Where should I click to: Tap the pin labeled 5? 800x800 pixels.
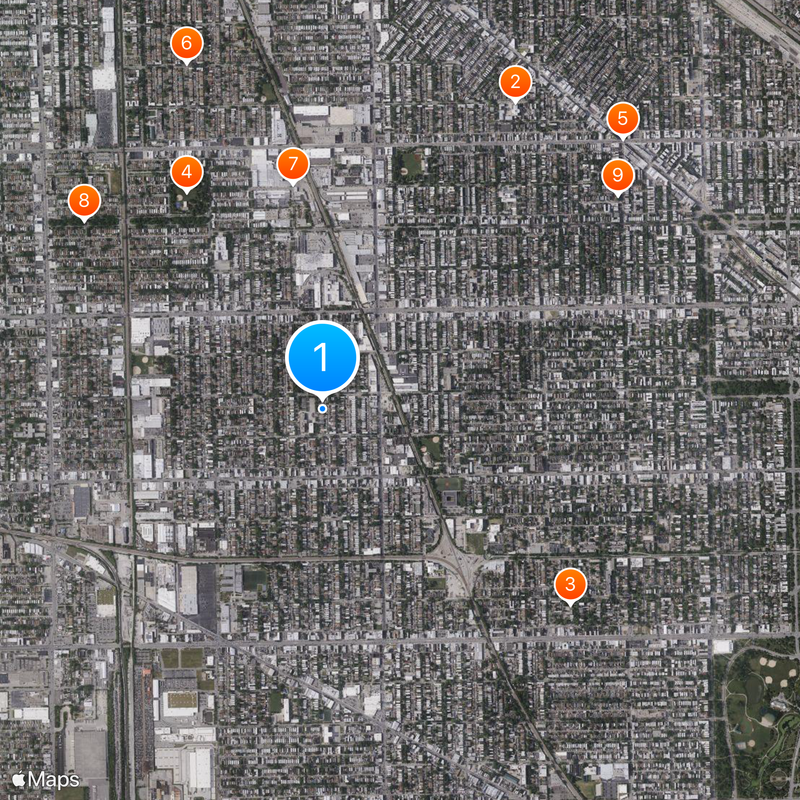click(x=622, y=119)
